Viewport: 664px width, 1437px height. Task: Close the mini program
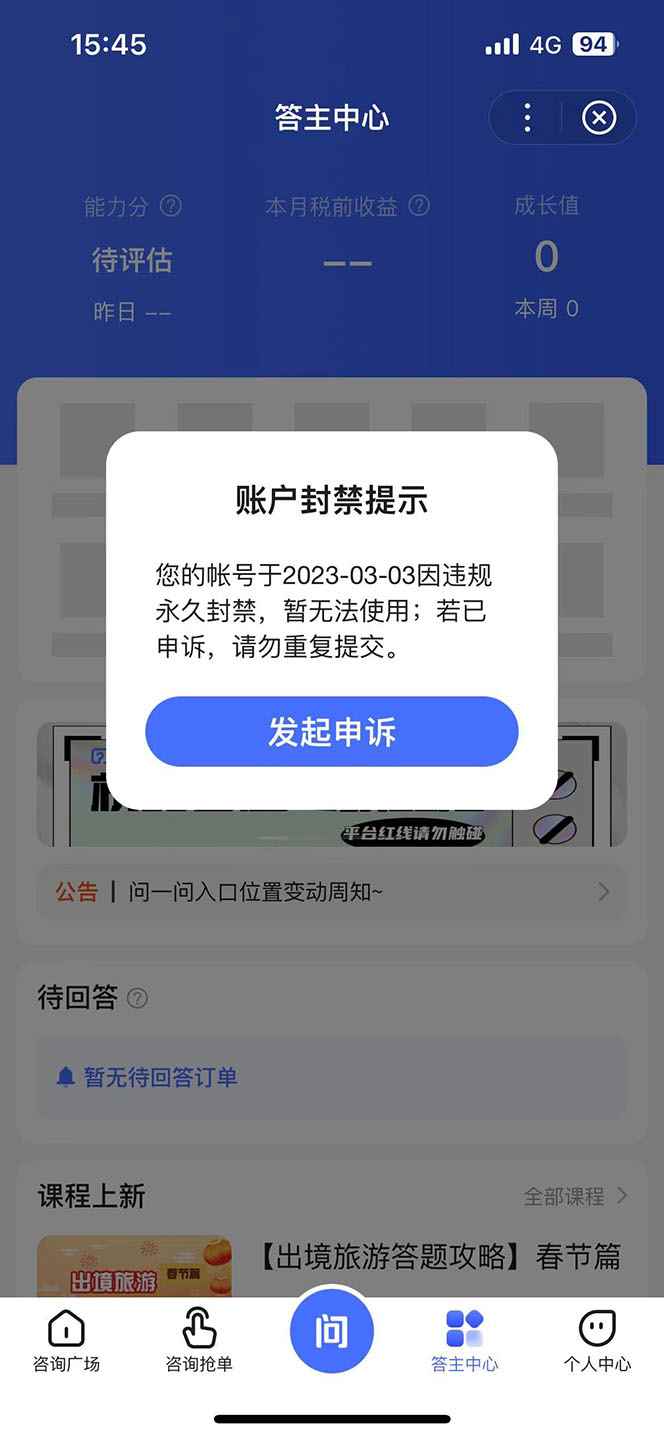click(x=599, y=119)
